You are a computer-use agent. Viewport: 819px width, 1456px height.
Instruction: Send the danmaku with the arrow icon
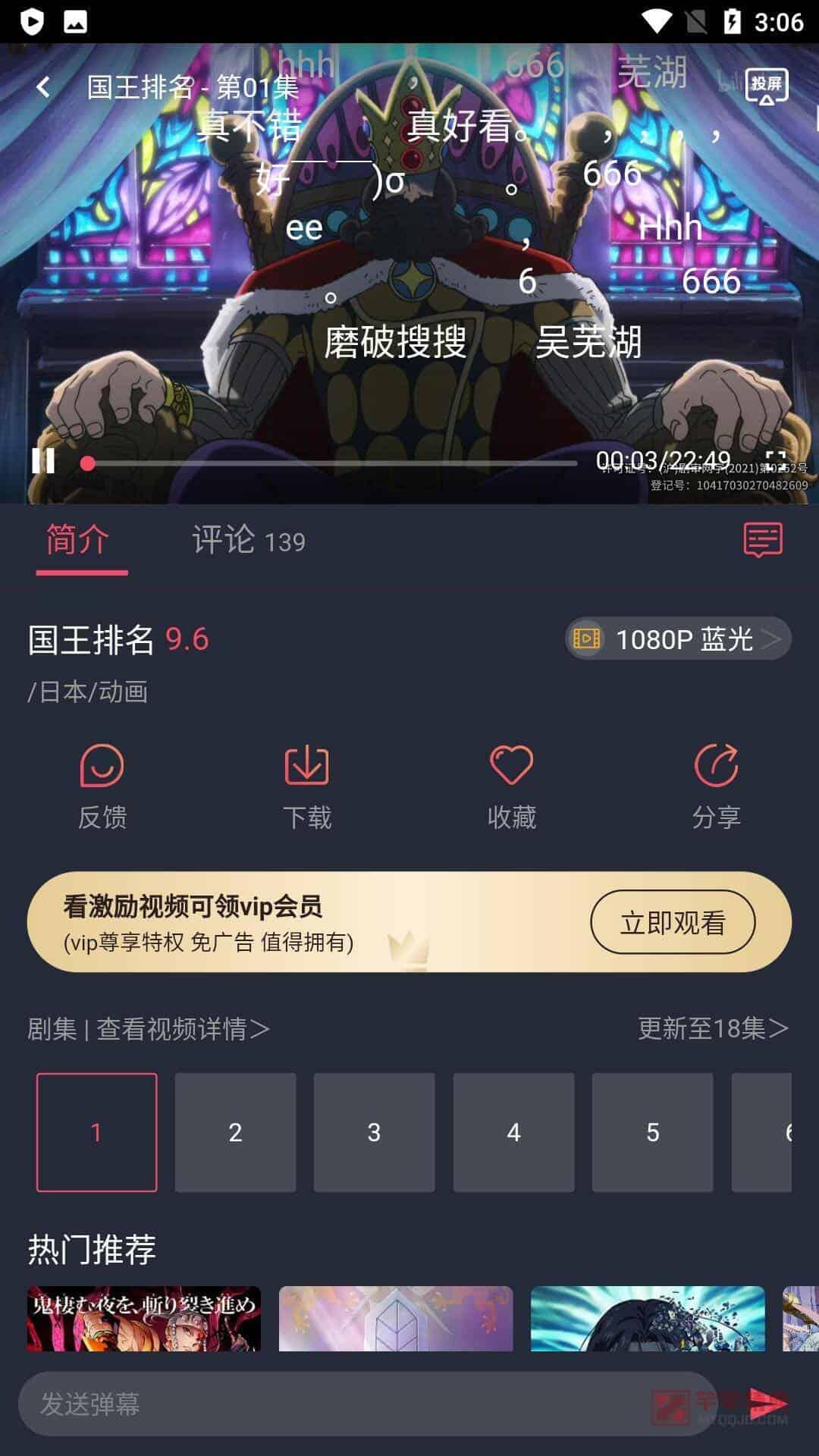pyautogui.click(x=767, y=1404)
